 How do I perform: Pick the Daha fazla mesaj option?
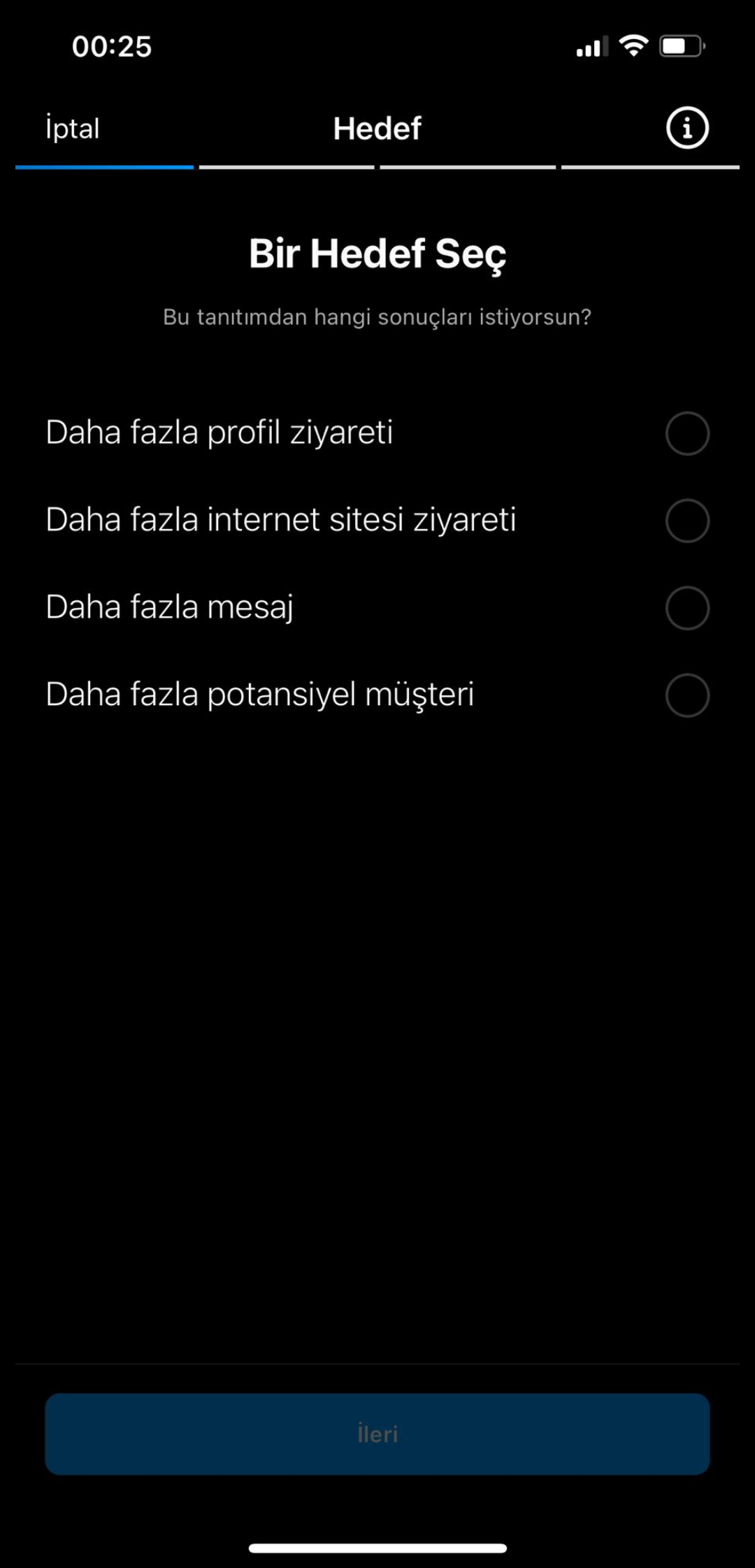(x=377, y=608)
